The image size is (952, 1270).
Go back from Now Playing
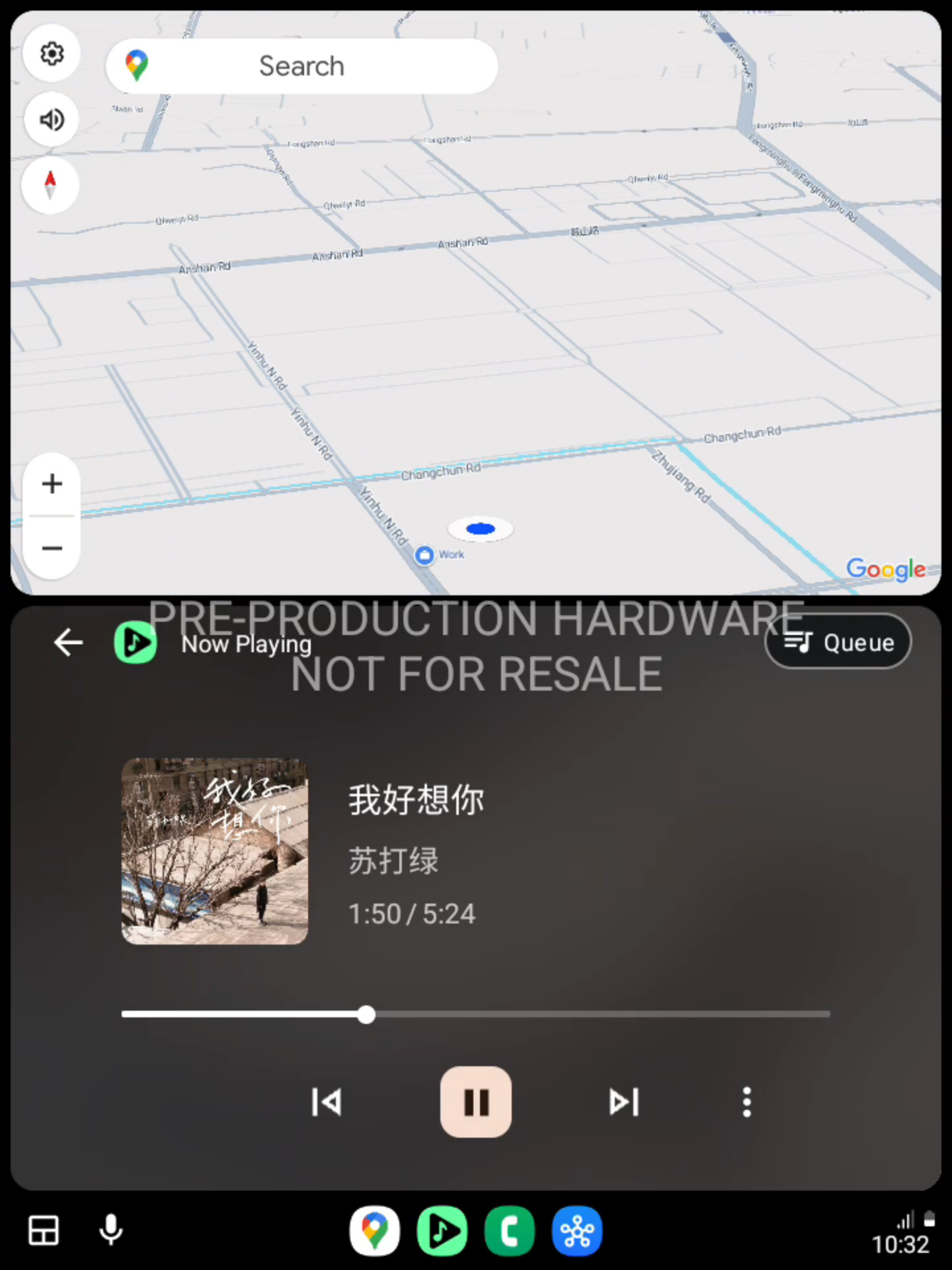(x=68, y=642)
